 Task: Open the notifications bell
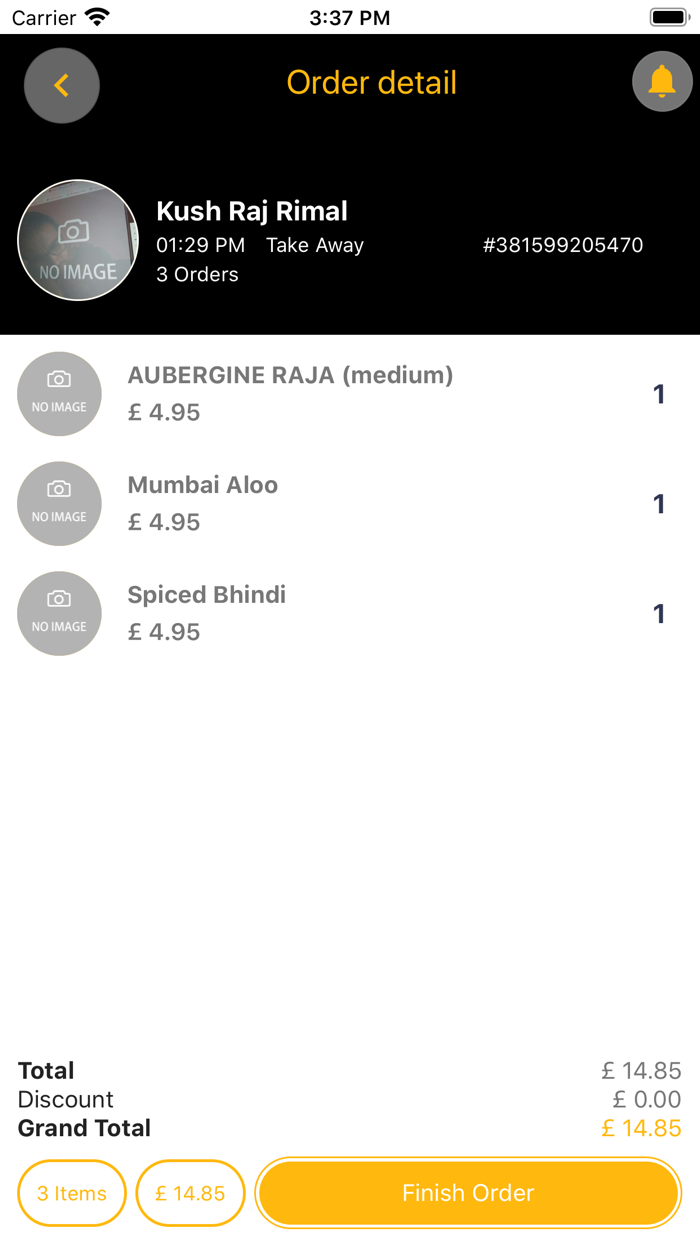pyautogui.click(x=662, y=81)
